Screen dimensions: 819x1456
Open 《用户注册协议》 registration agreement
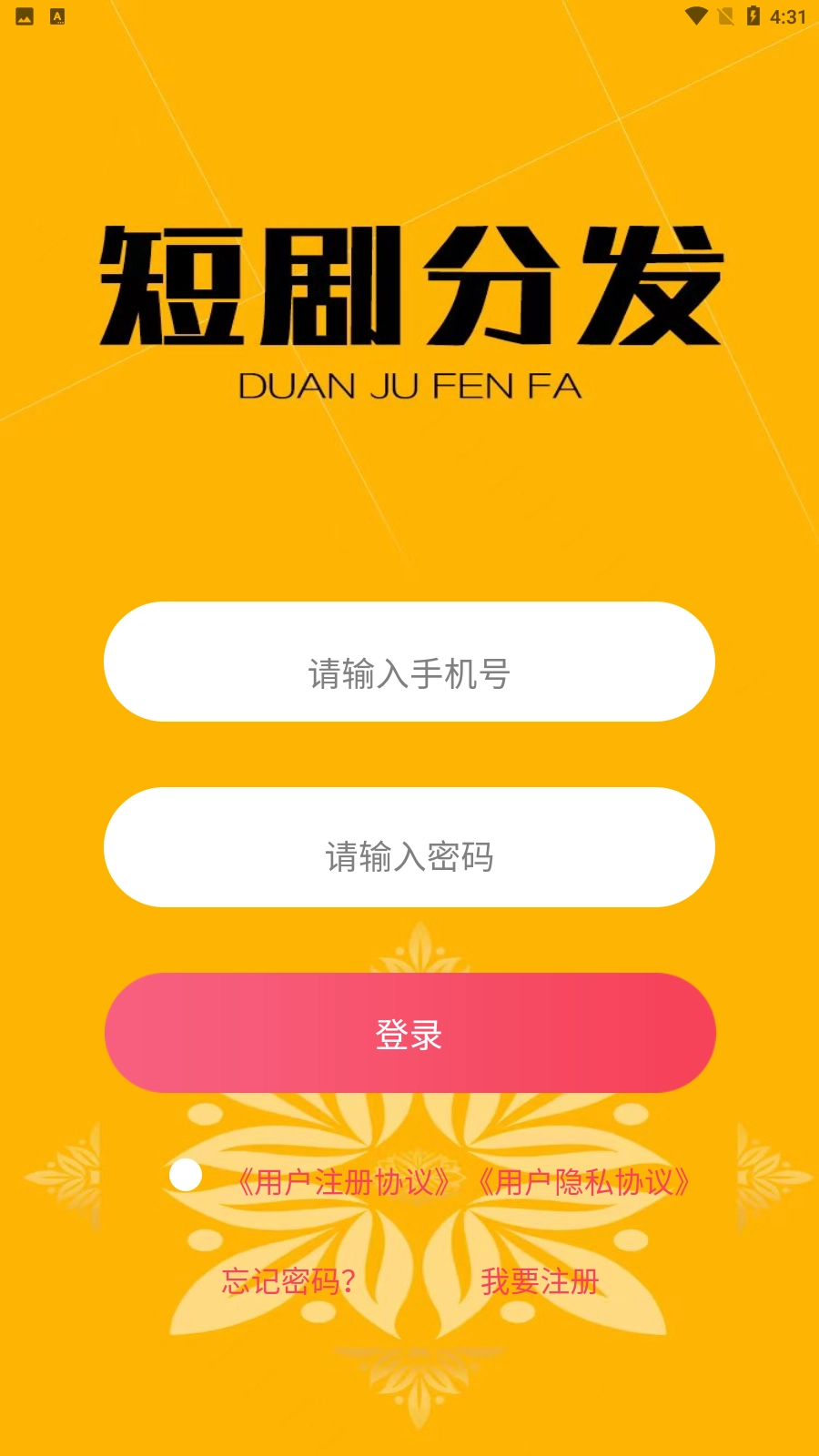click(x=343, y=1182)
